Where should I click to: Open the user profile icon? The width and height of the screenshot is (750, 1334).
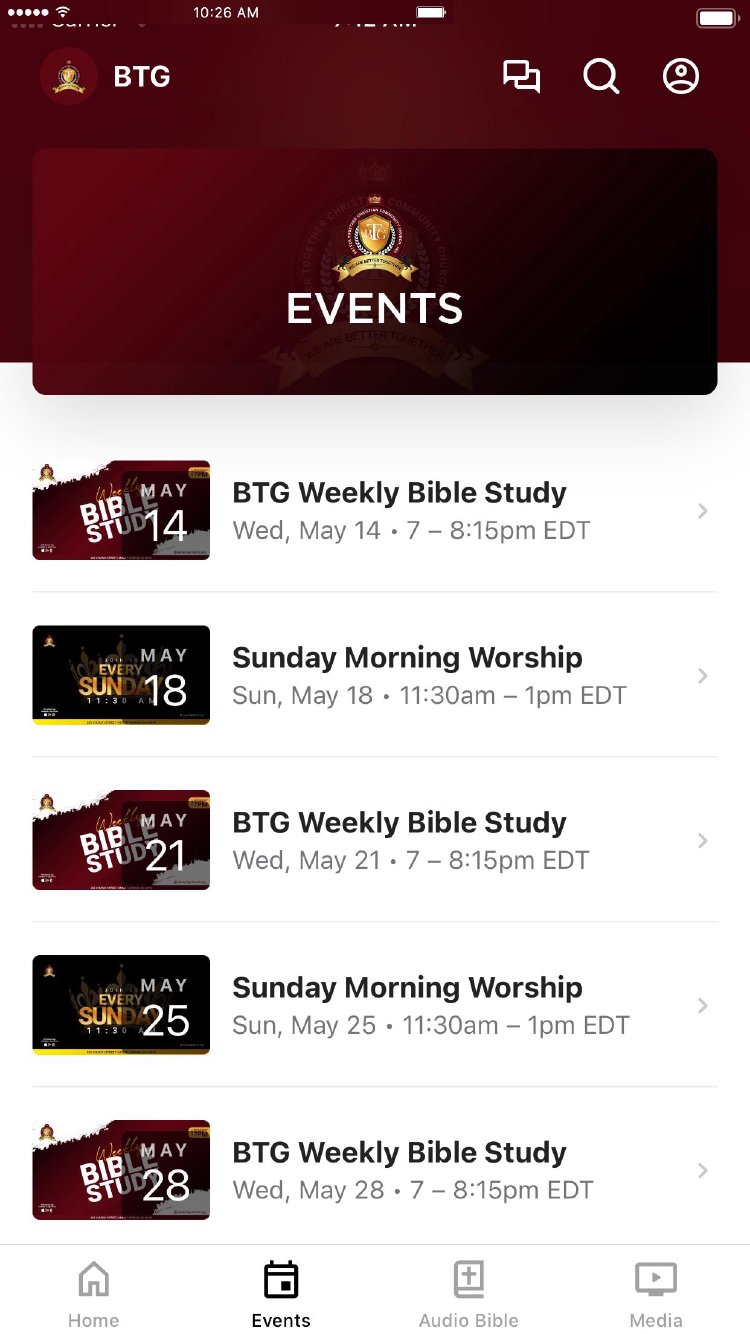[x=681, y=77]
